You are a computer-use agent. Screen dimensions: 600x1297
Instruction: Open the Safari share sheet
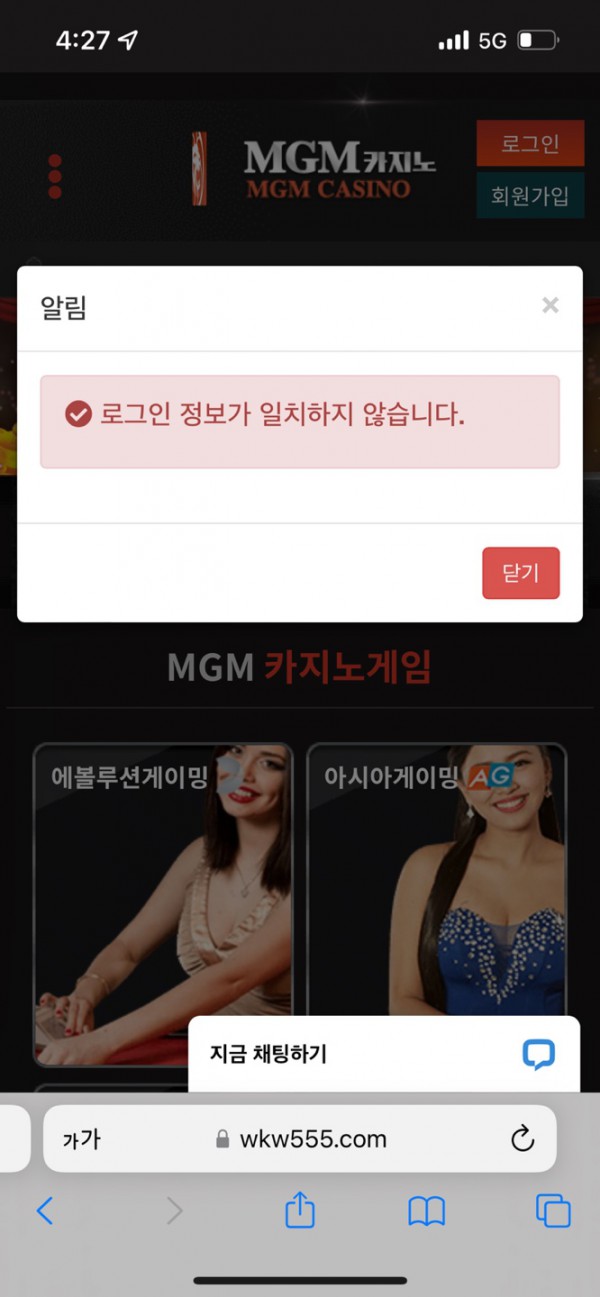click(x=300, y=1212)
